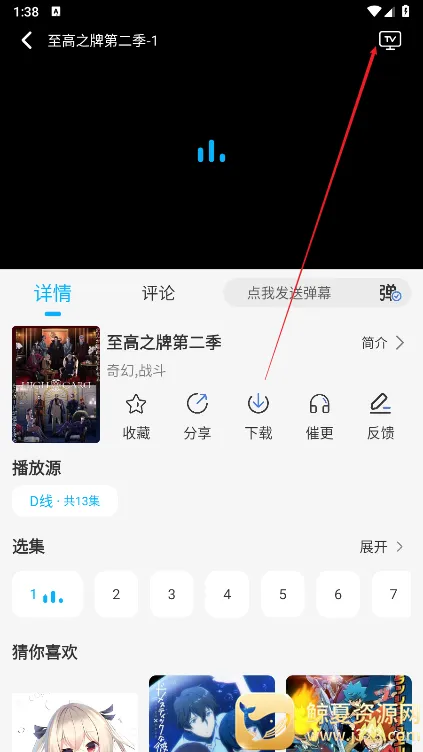
Task: Go back using the top-left arrow
Action: (27, 41)
